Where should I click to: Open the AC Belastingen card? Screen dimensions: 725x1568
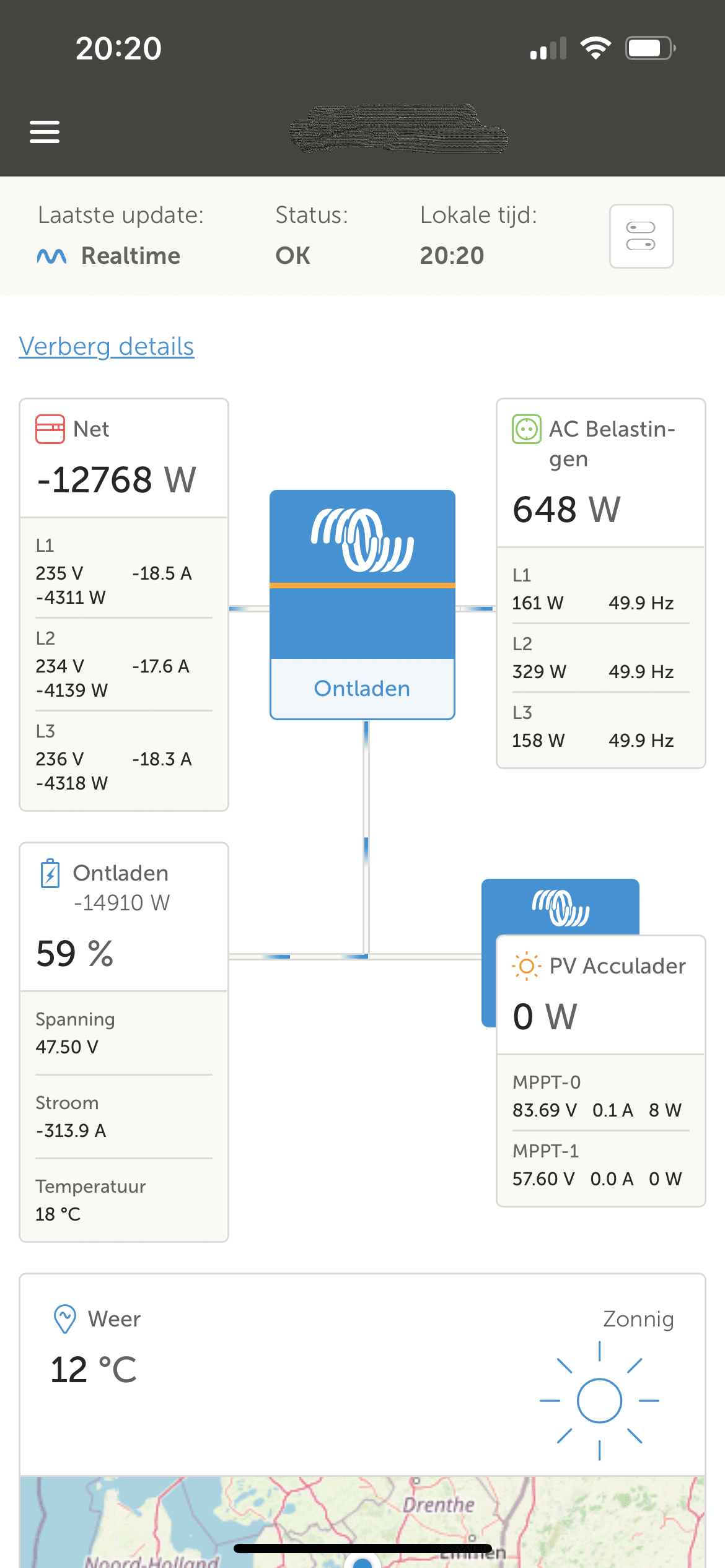point(601,583)
